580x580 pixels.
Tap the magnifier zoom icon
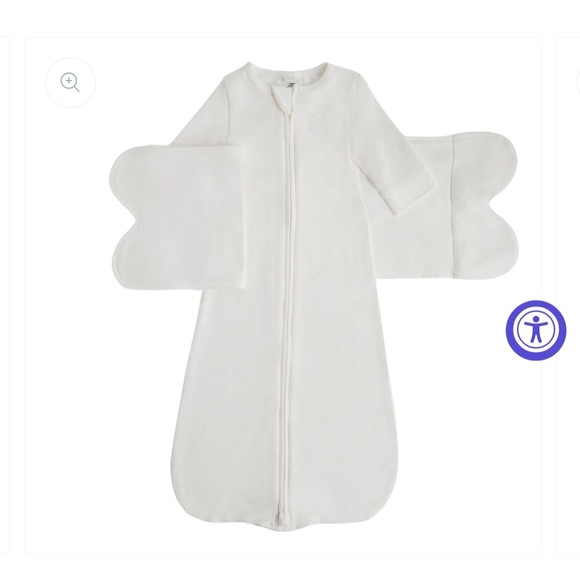click(70, 82)
